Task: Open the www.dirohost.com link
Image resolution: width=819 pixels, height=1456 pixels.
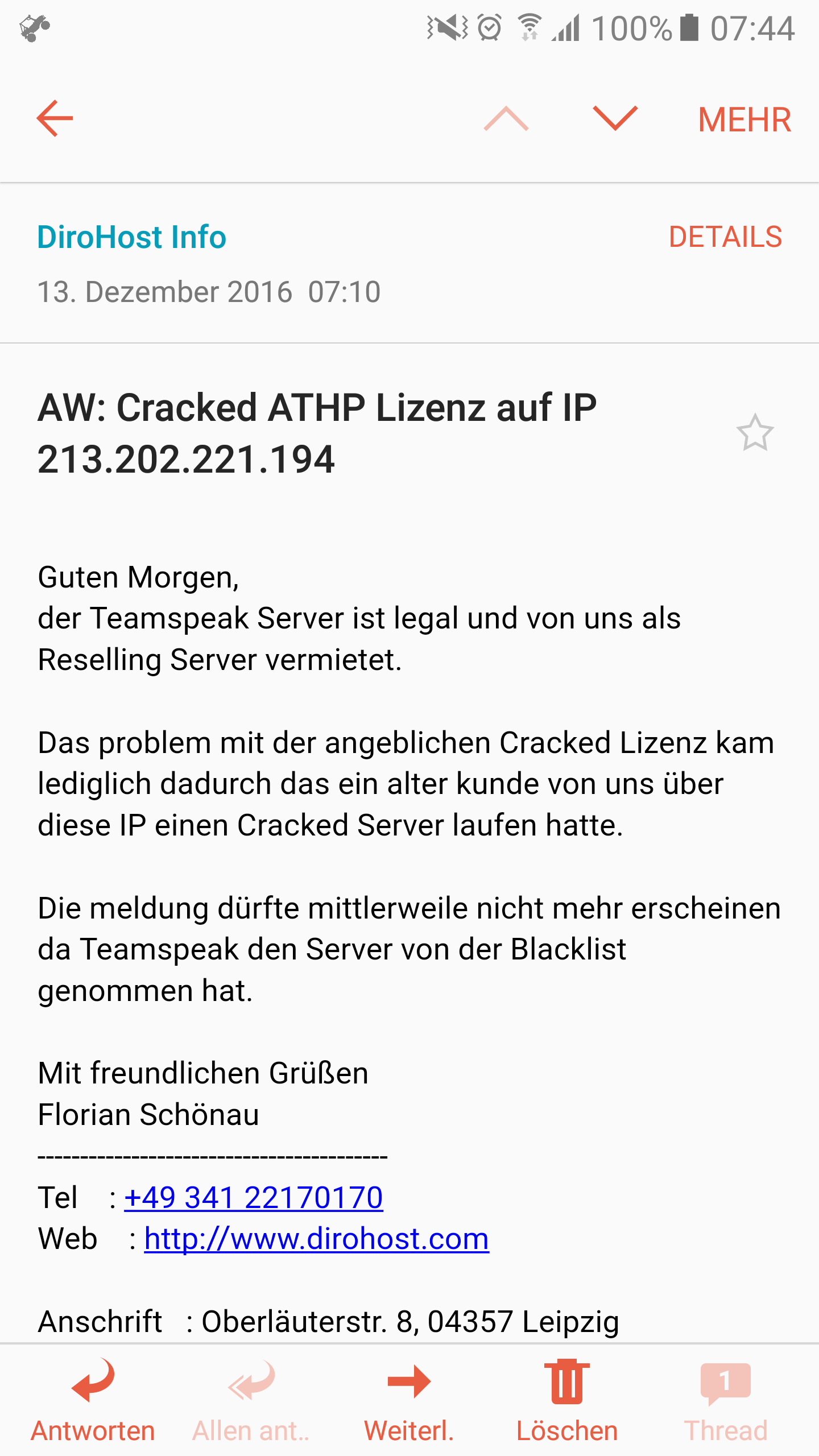Action: pos(316,1239)
